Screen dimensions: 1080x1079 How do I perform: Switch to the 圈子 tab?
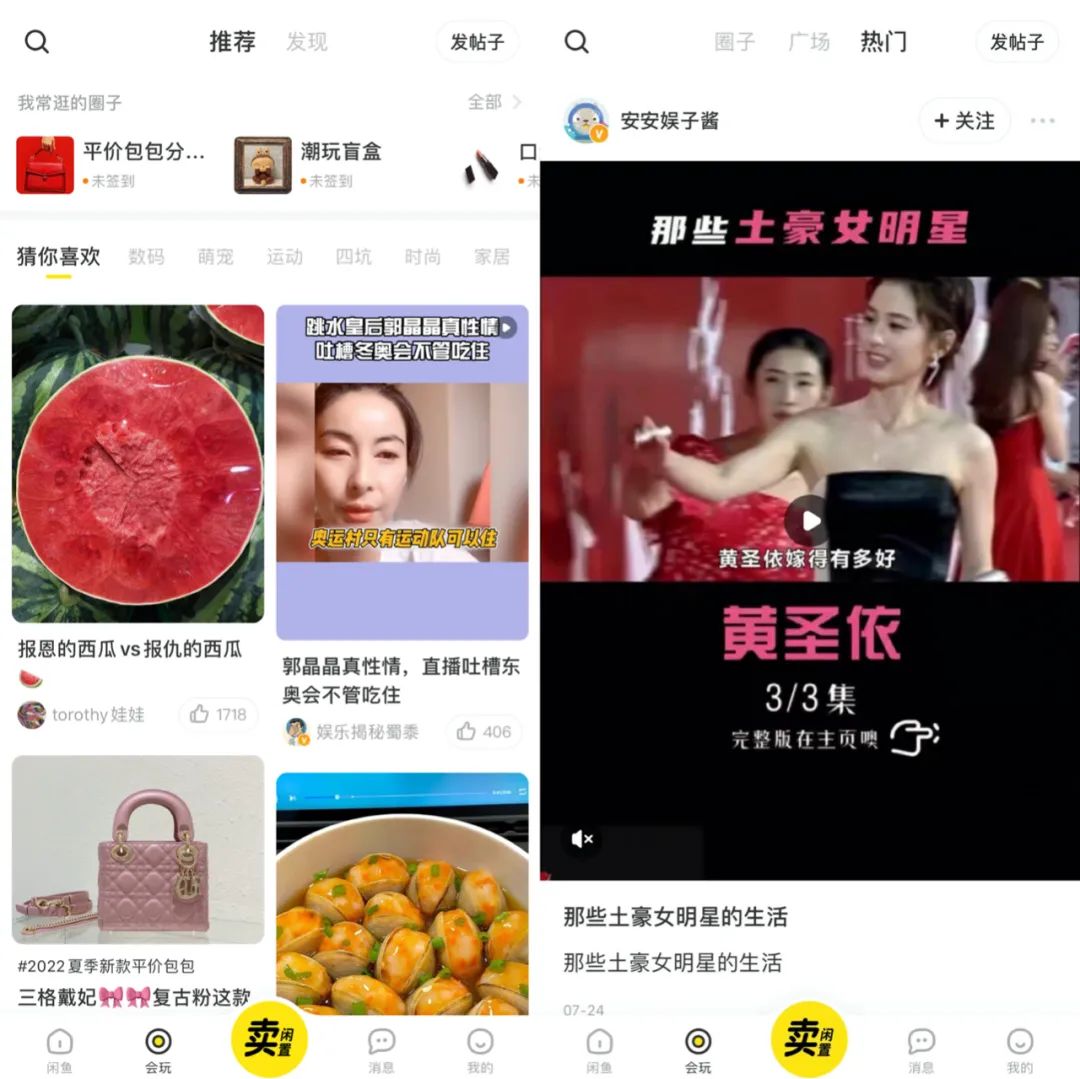pos(734,42)
